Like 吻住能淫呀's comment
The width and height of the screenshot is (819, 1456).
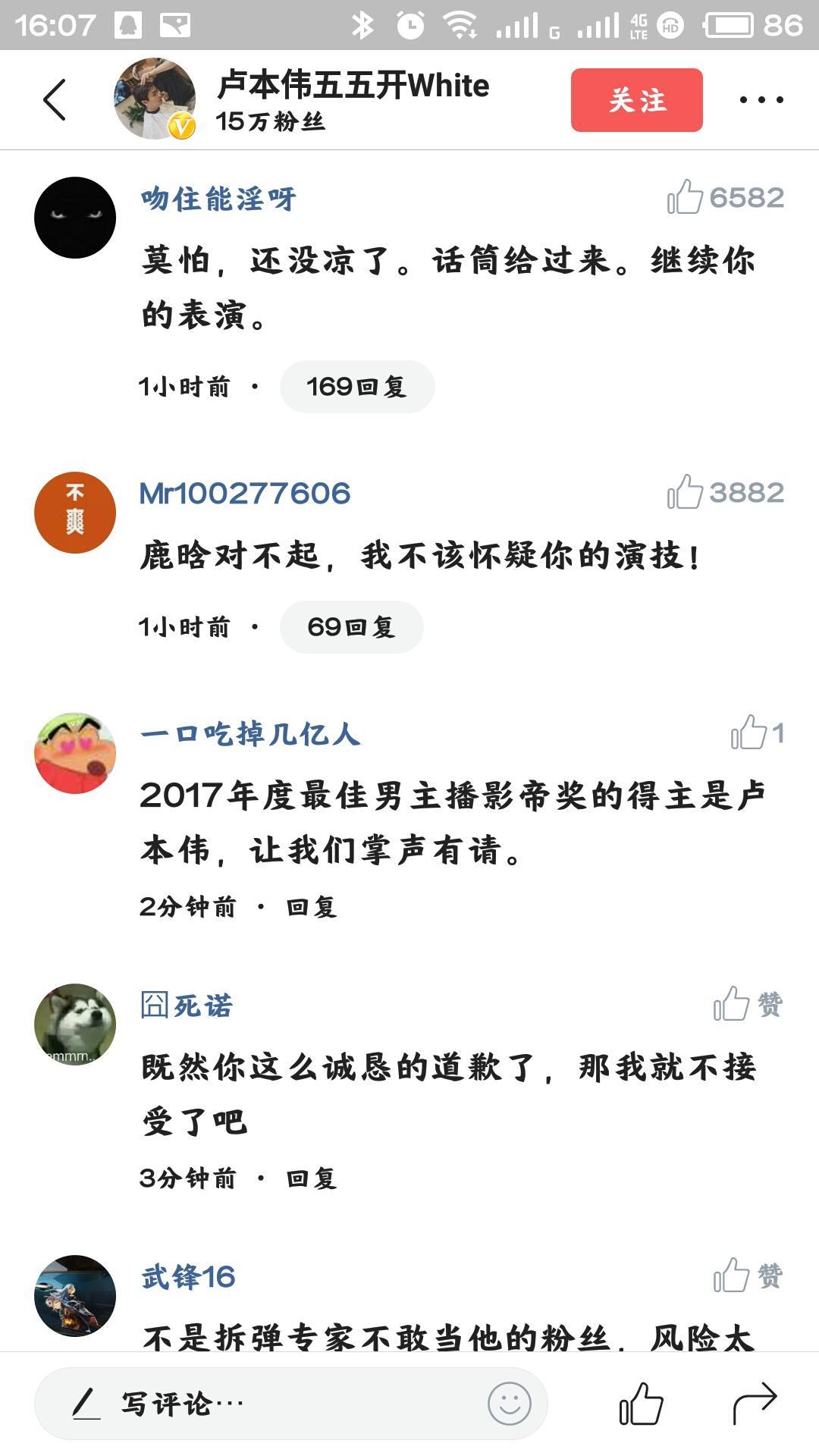(685, 197)
